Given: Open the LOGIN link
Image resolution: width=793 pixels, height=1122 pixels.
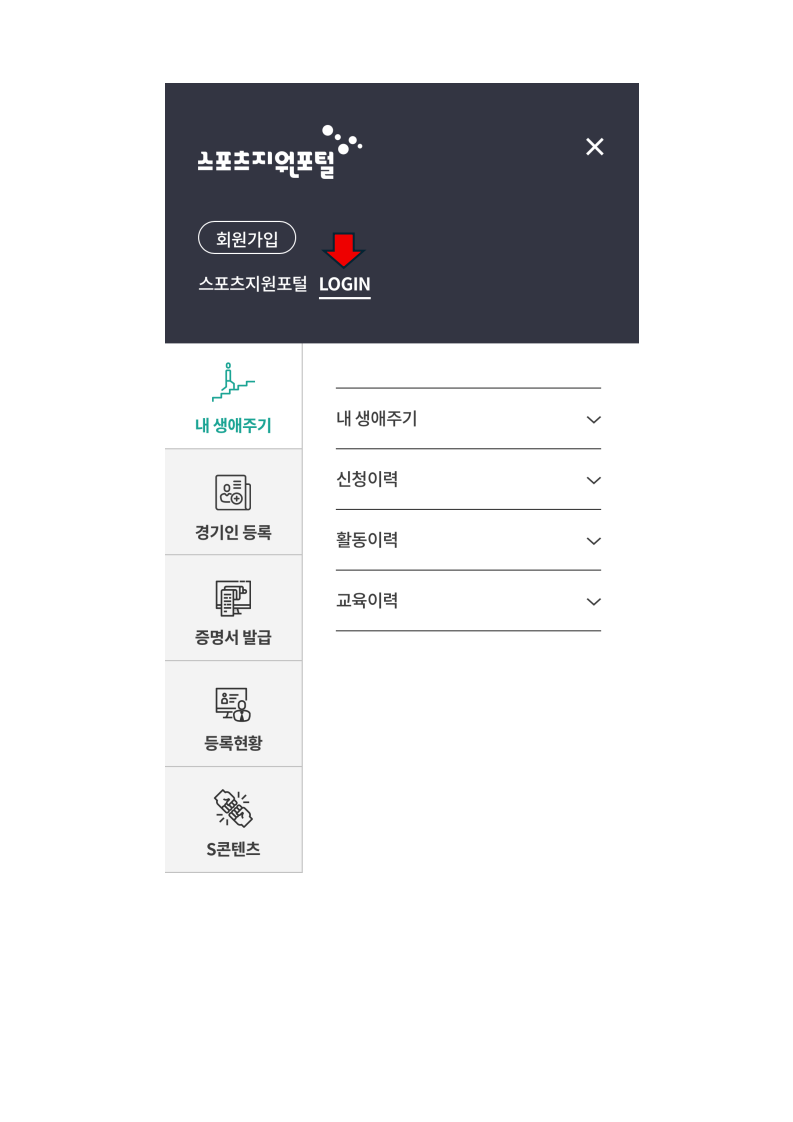Looking at the screenshot, I should click(344, 284).
